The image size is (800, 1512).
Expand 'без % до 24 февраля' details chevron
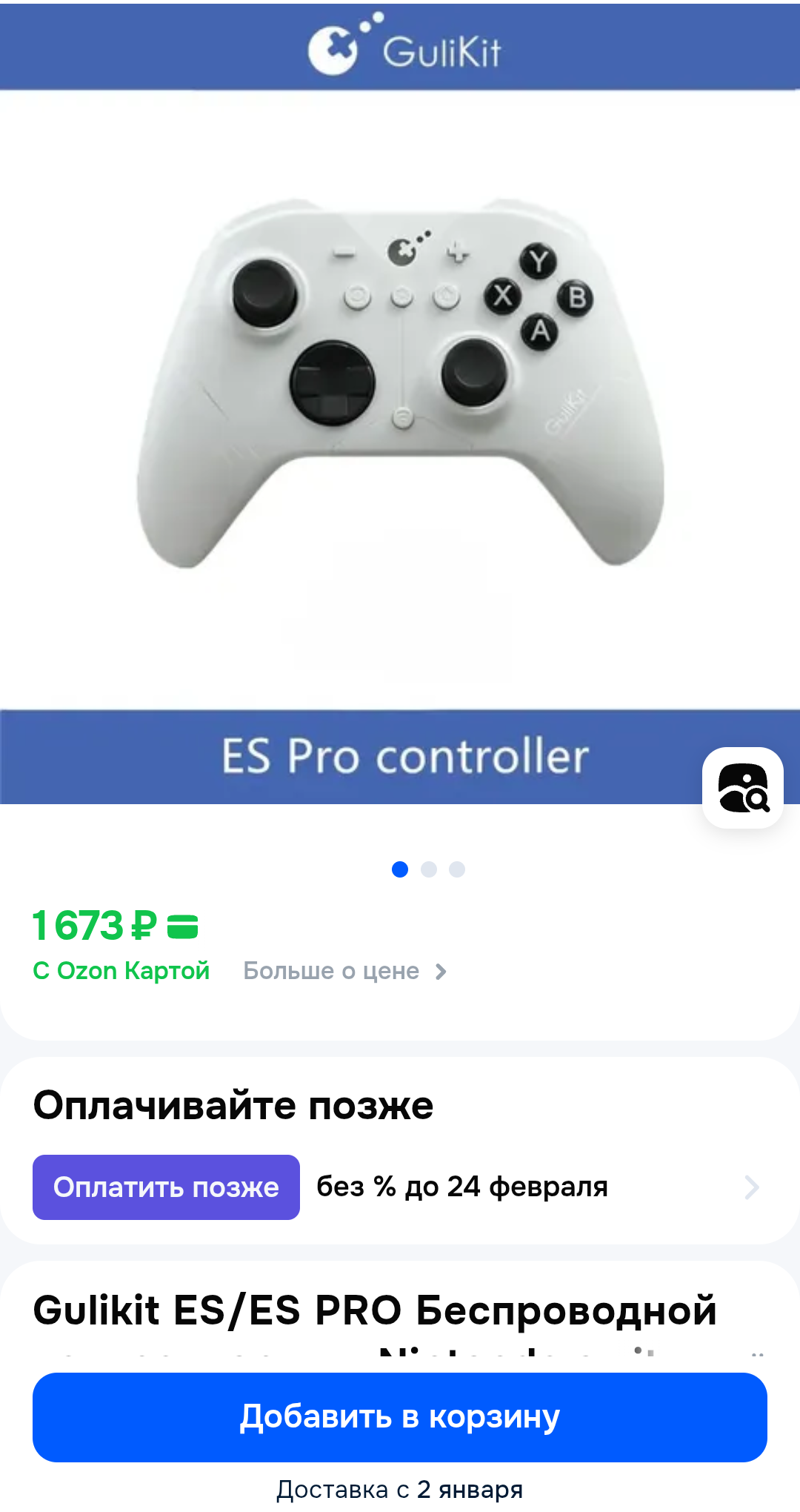pos(751,1187)
